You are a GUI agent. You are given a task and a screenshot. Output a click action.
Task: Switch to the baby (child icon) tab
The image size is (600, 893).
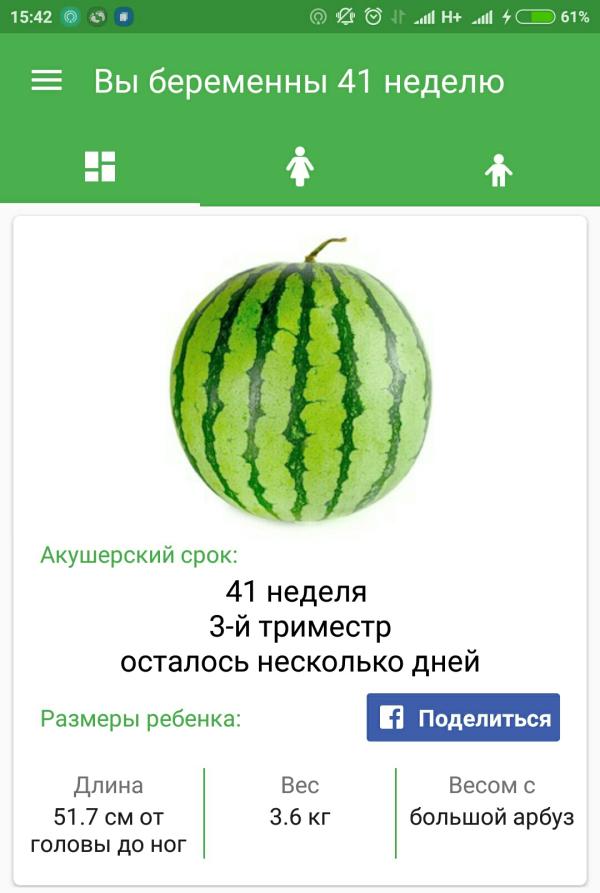(498, 170)
